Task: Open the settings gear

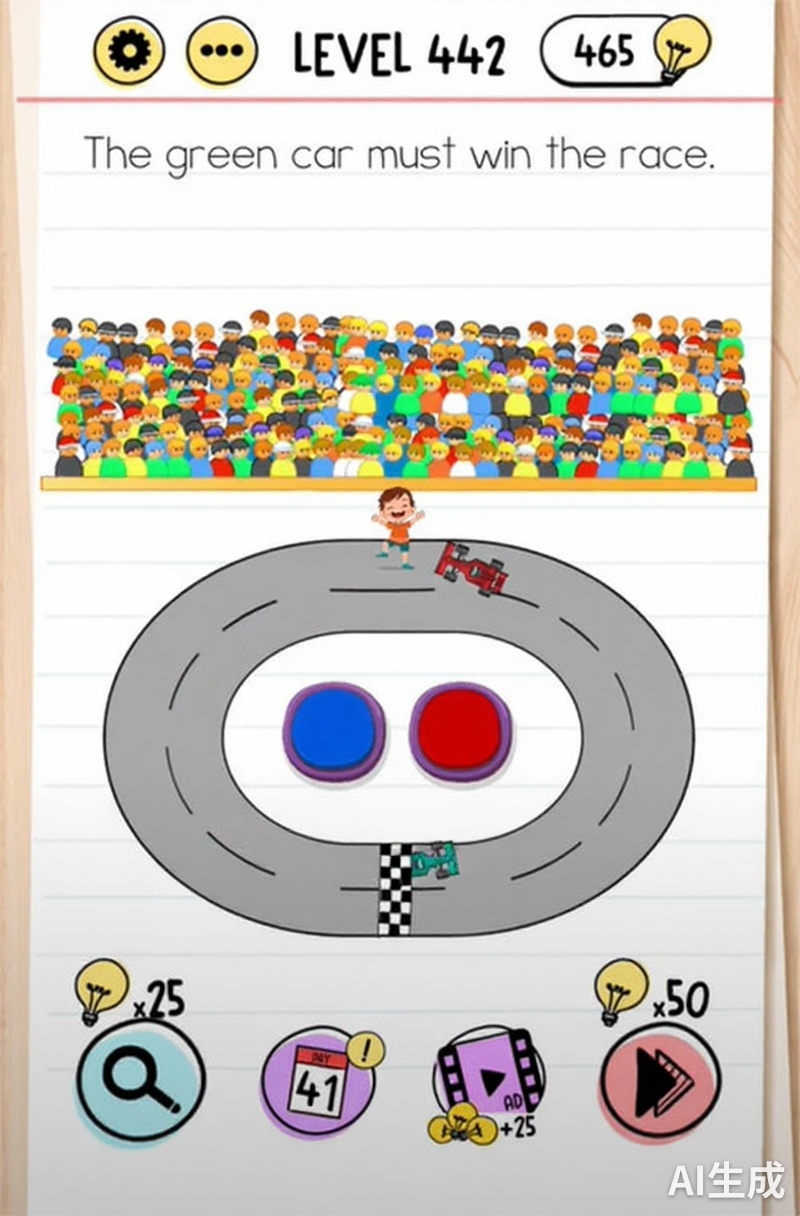Action: [x=129, y=50]
